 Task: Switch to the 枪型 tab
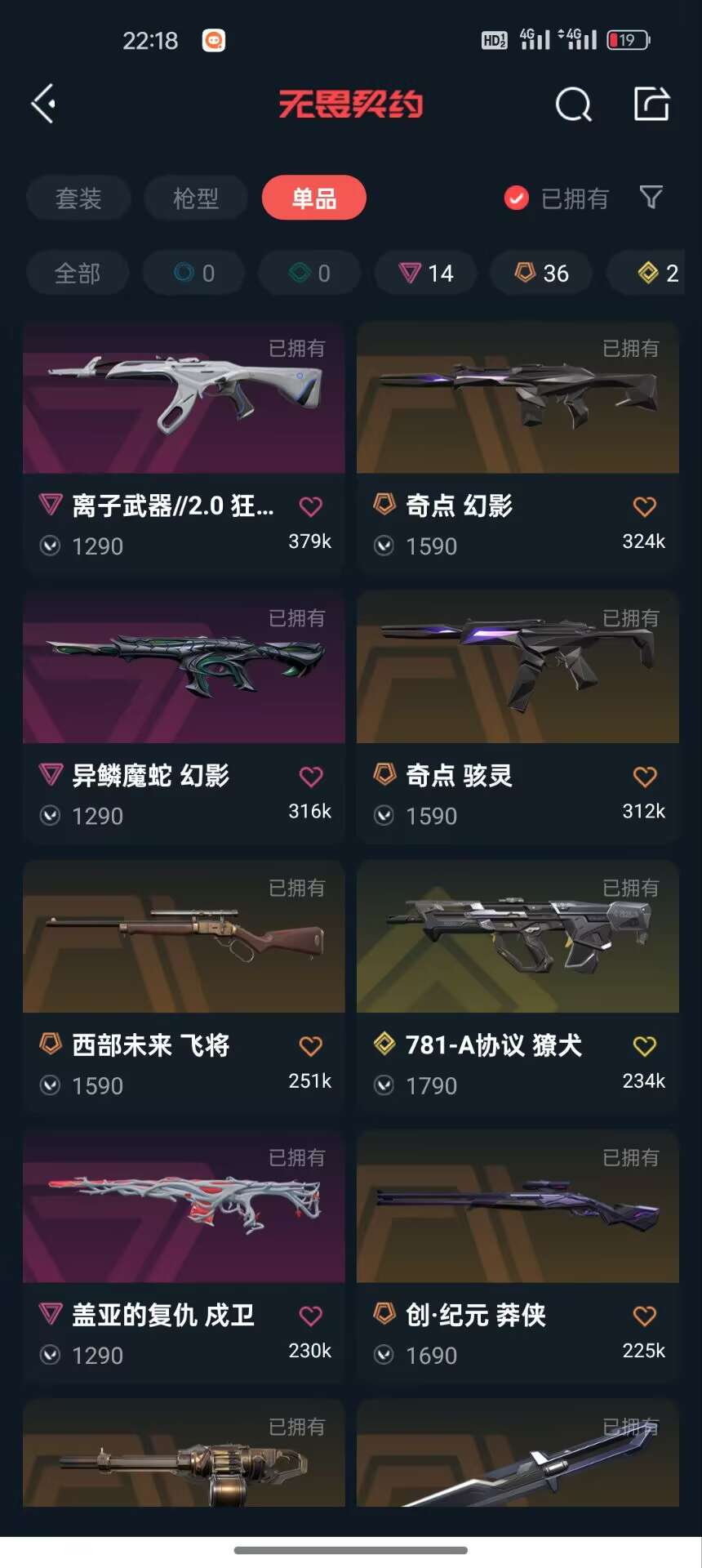[196, 198]
